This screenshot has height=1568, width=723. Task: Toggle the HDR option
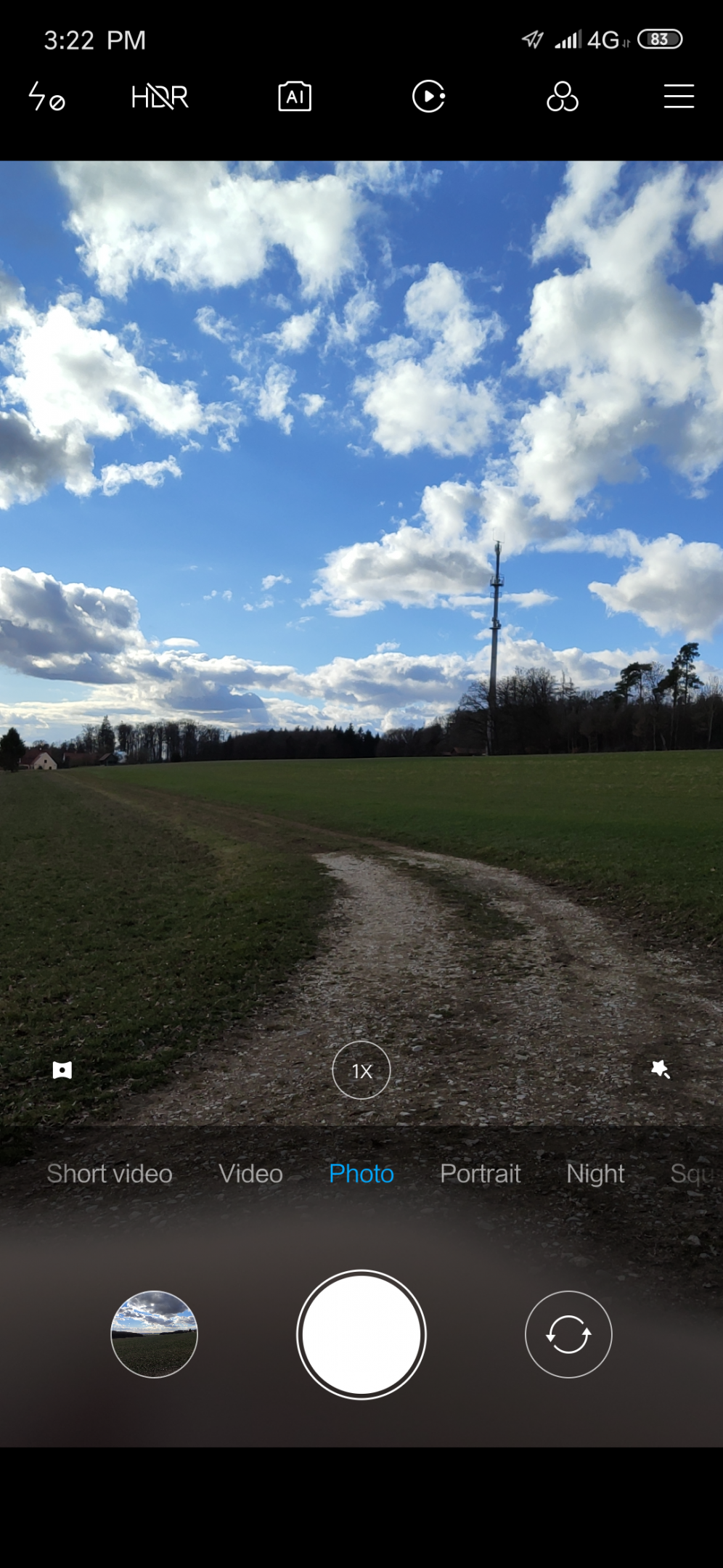tap(160, 97)
